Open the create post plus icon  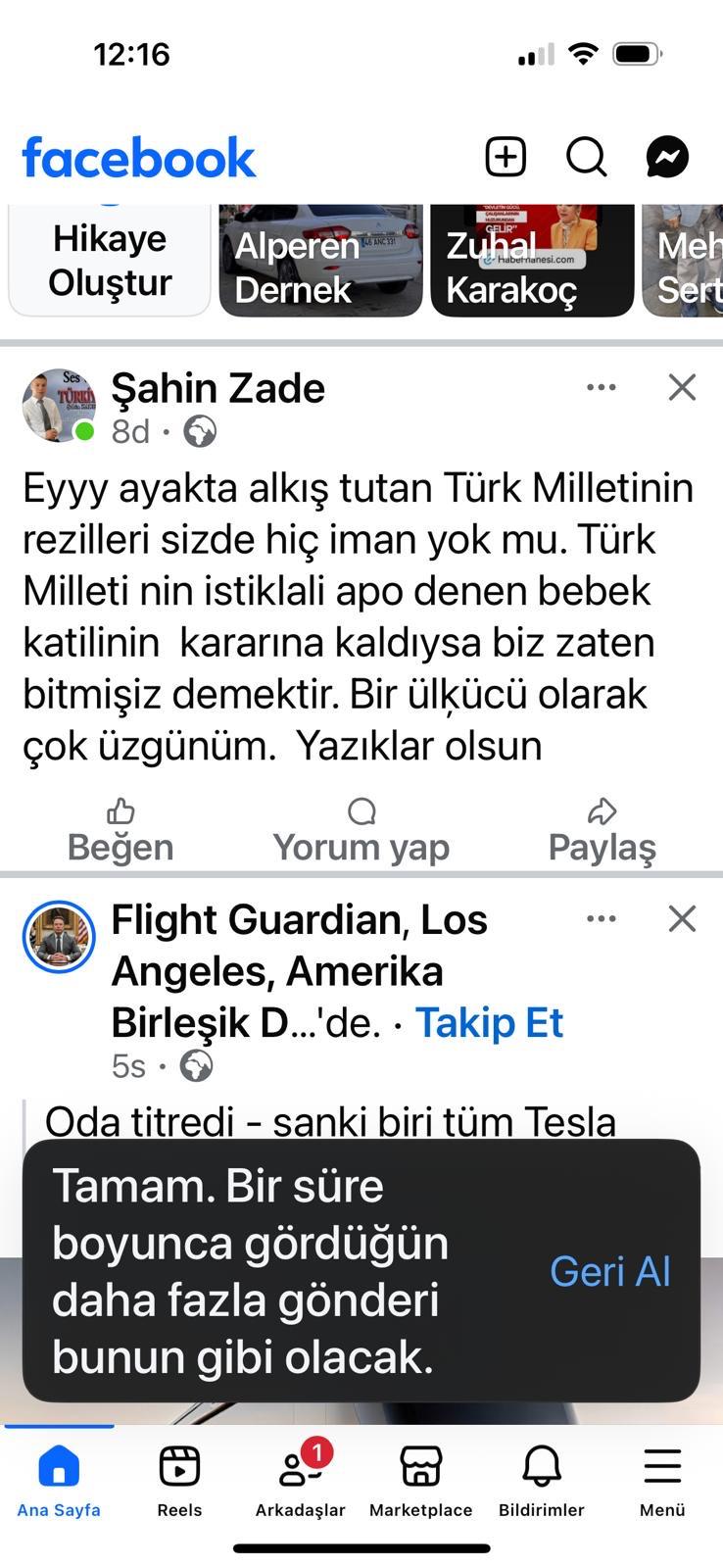[x=506, y=157]
